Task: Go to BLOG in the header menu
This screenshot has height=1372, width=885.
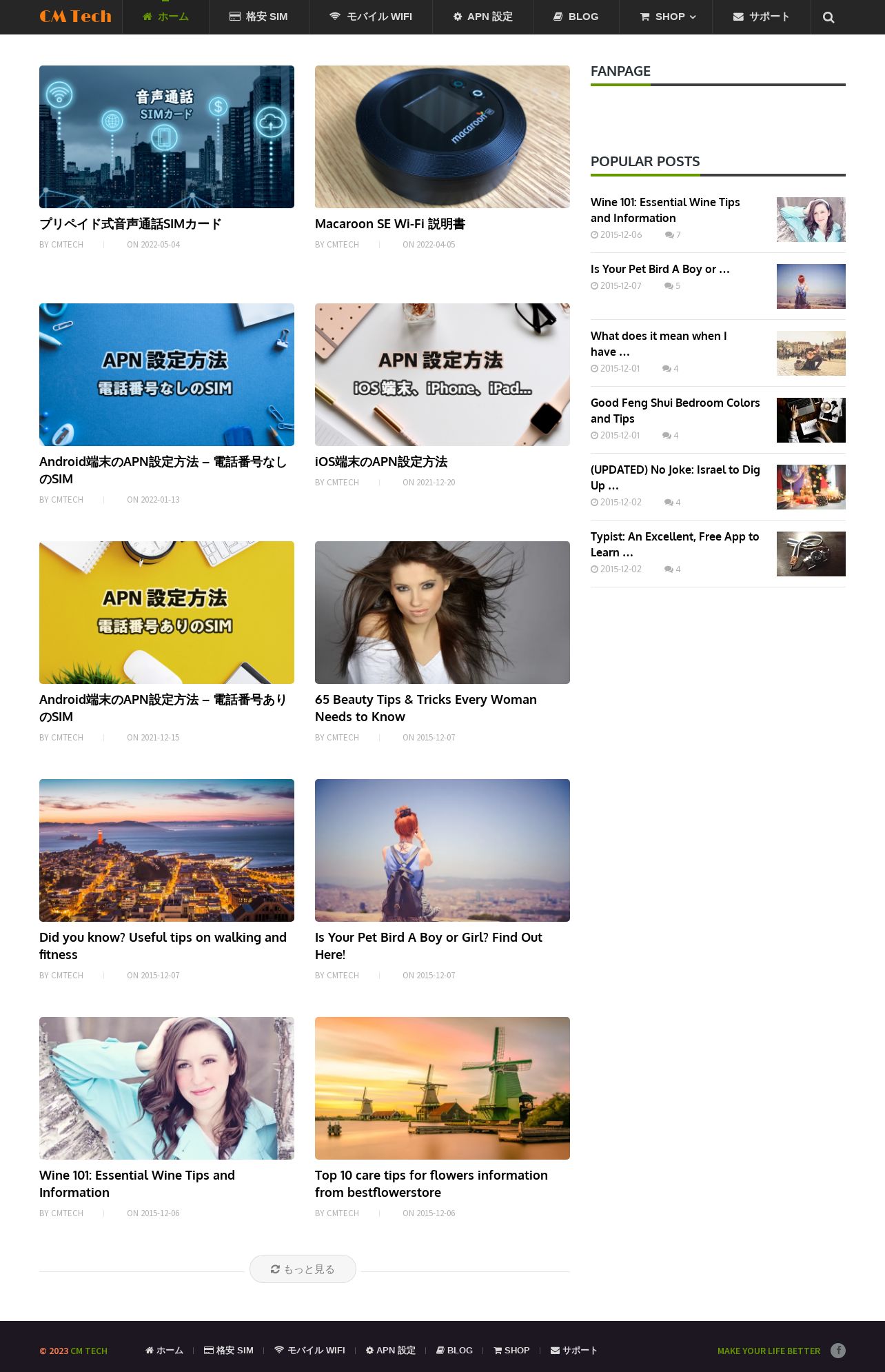Action: tap(576, 17)
